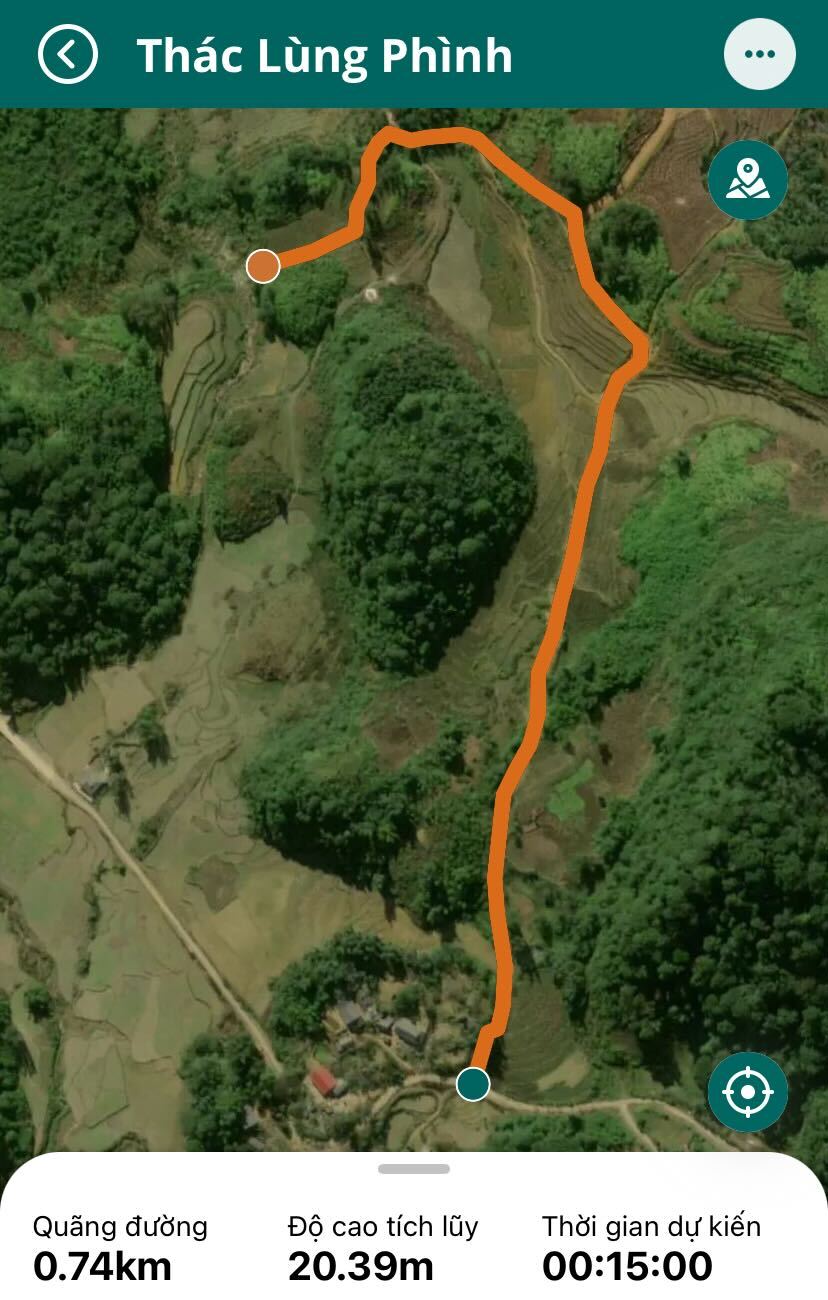This screenshot has width=828, height=1300.
Task: Center map on my current location
Action: (x=747, y=1092)
